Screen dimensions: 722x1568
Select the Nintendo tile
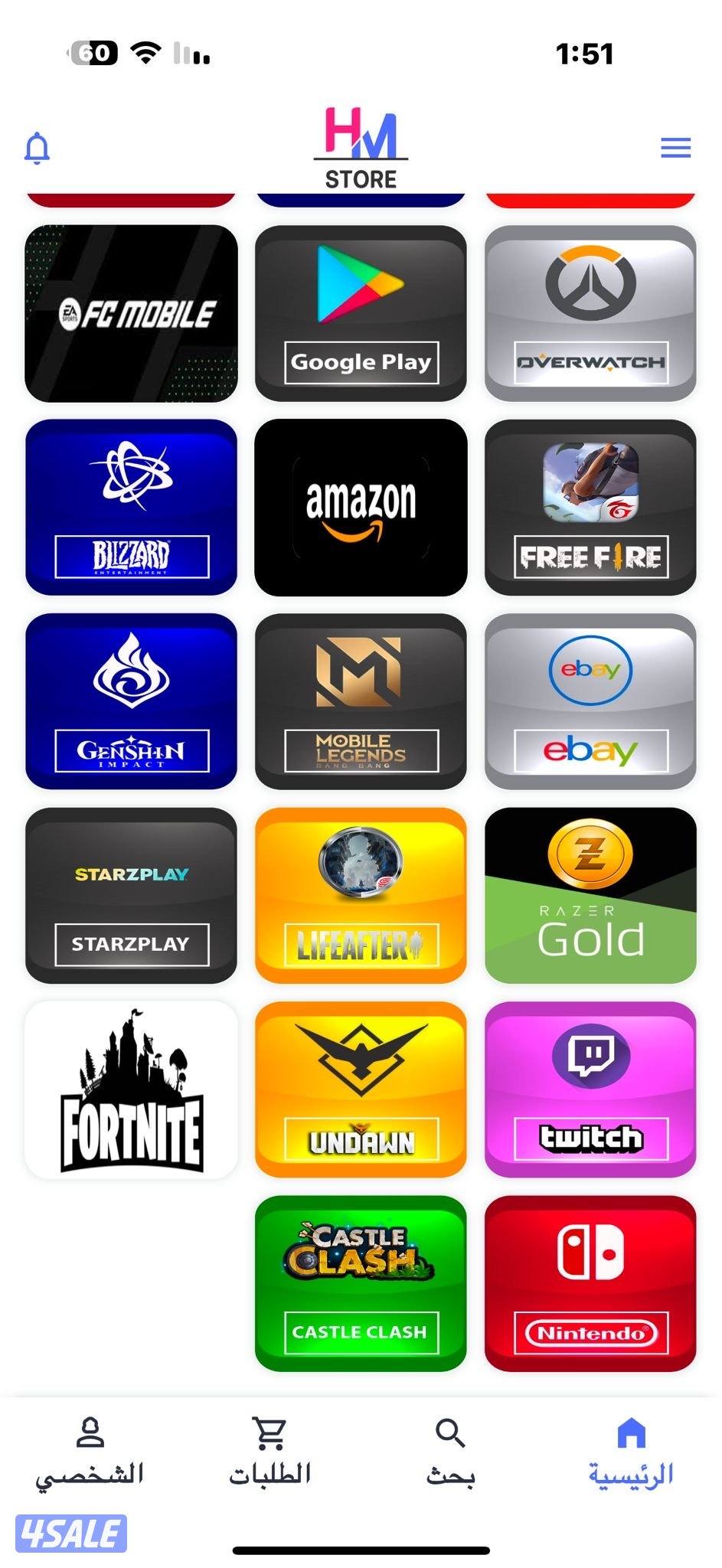590,1283
